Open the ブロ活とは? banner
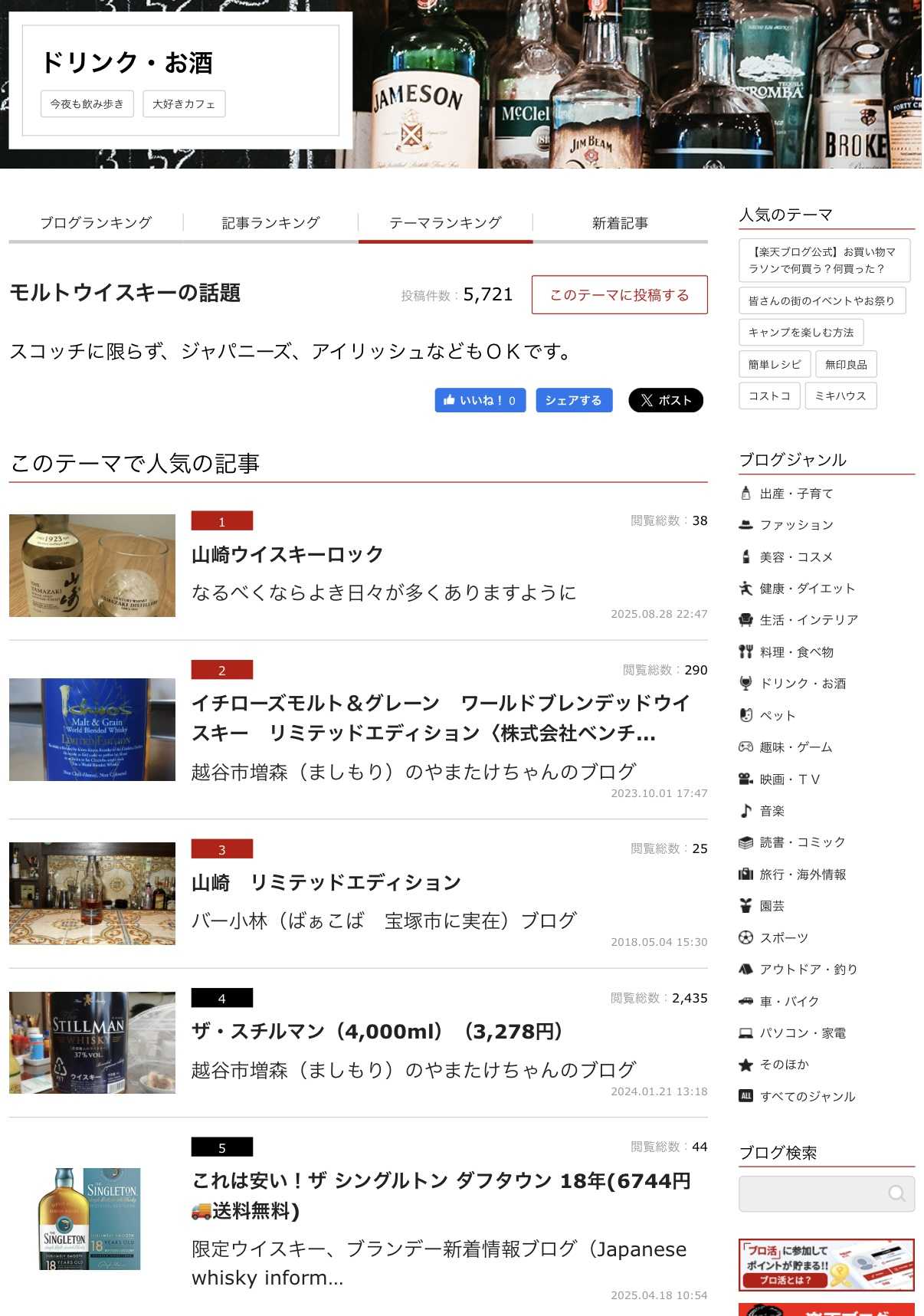924x1316 pixels. pyautogui.click(x=826, y=1265)
